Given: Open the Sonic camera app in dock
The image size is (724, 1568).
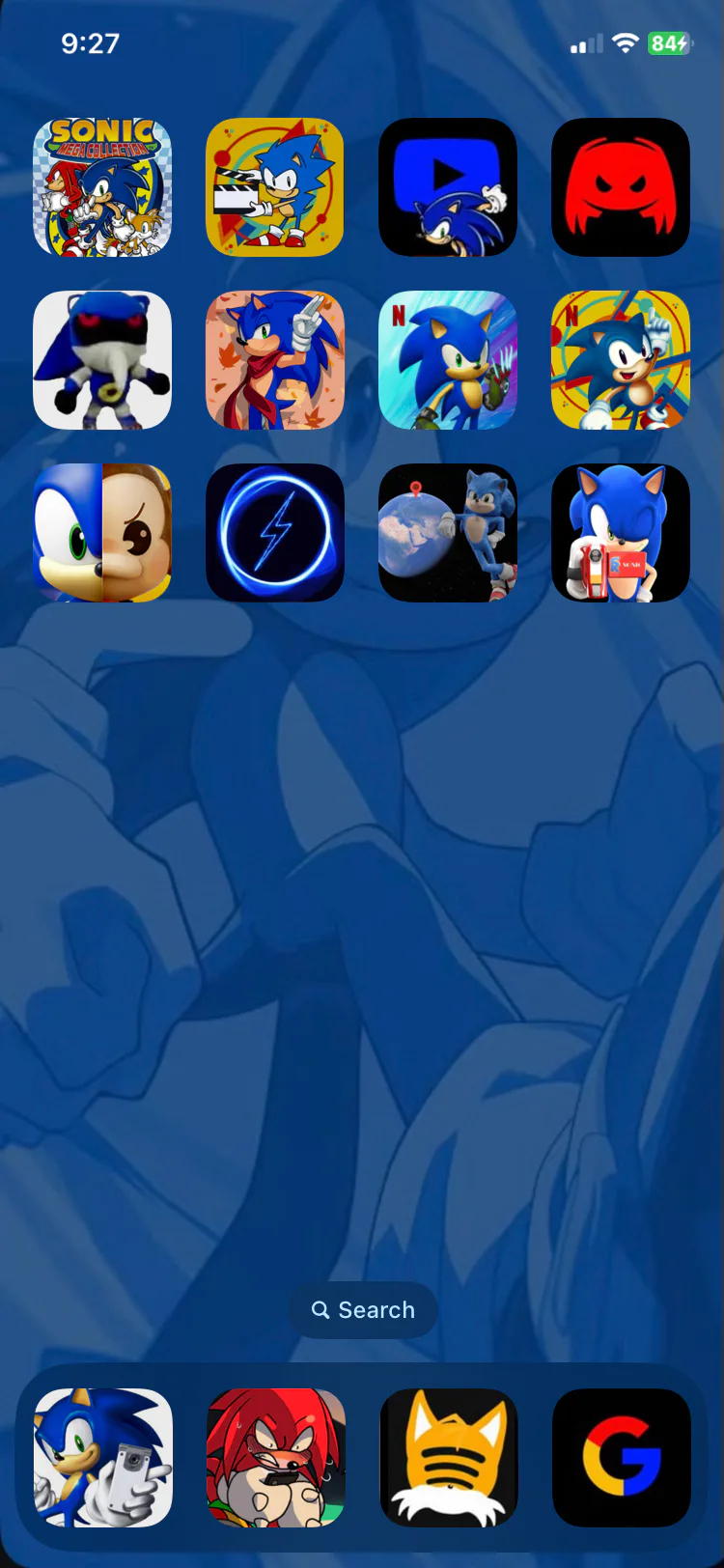Looking at the screenshot, I should [103, 1458].
